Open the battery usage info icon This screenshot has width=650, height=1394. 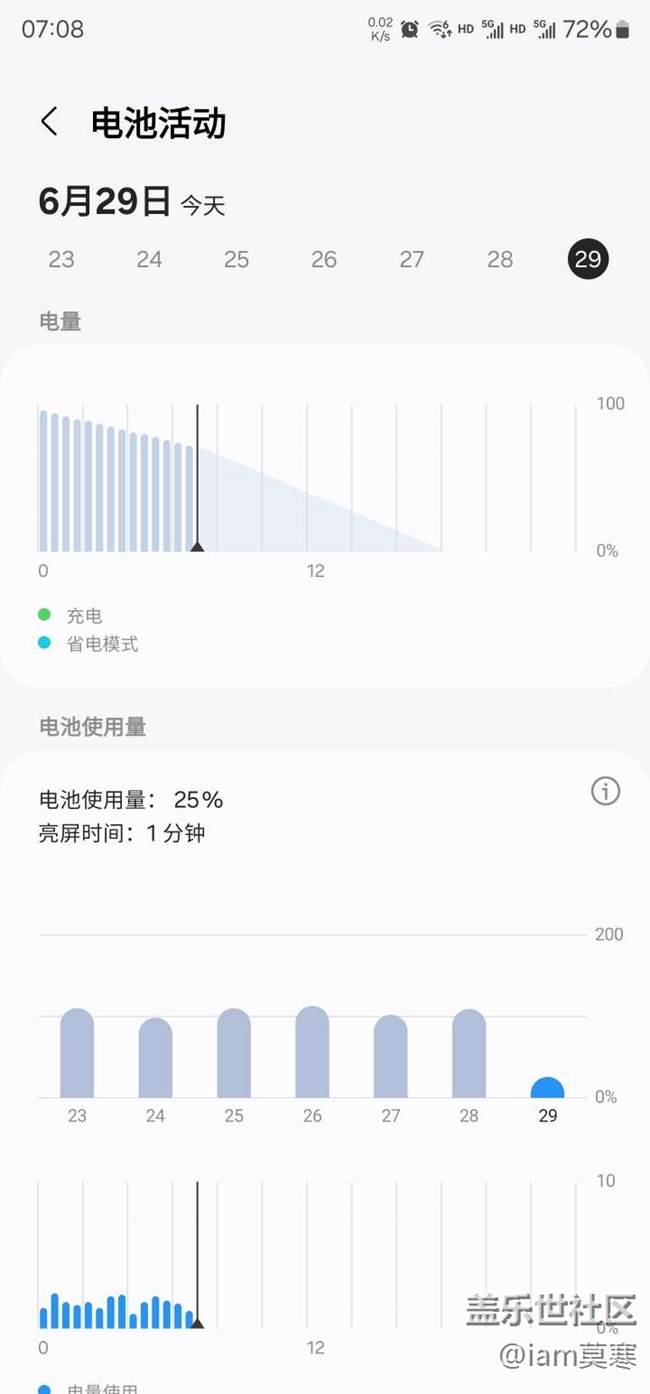(x=605, y=791)
